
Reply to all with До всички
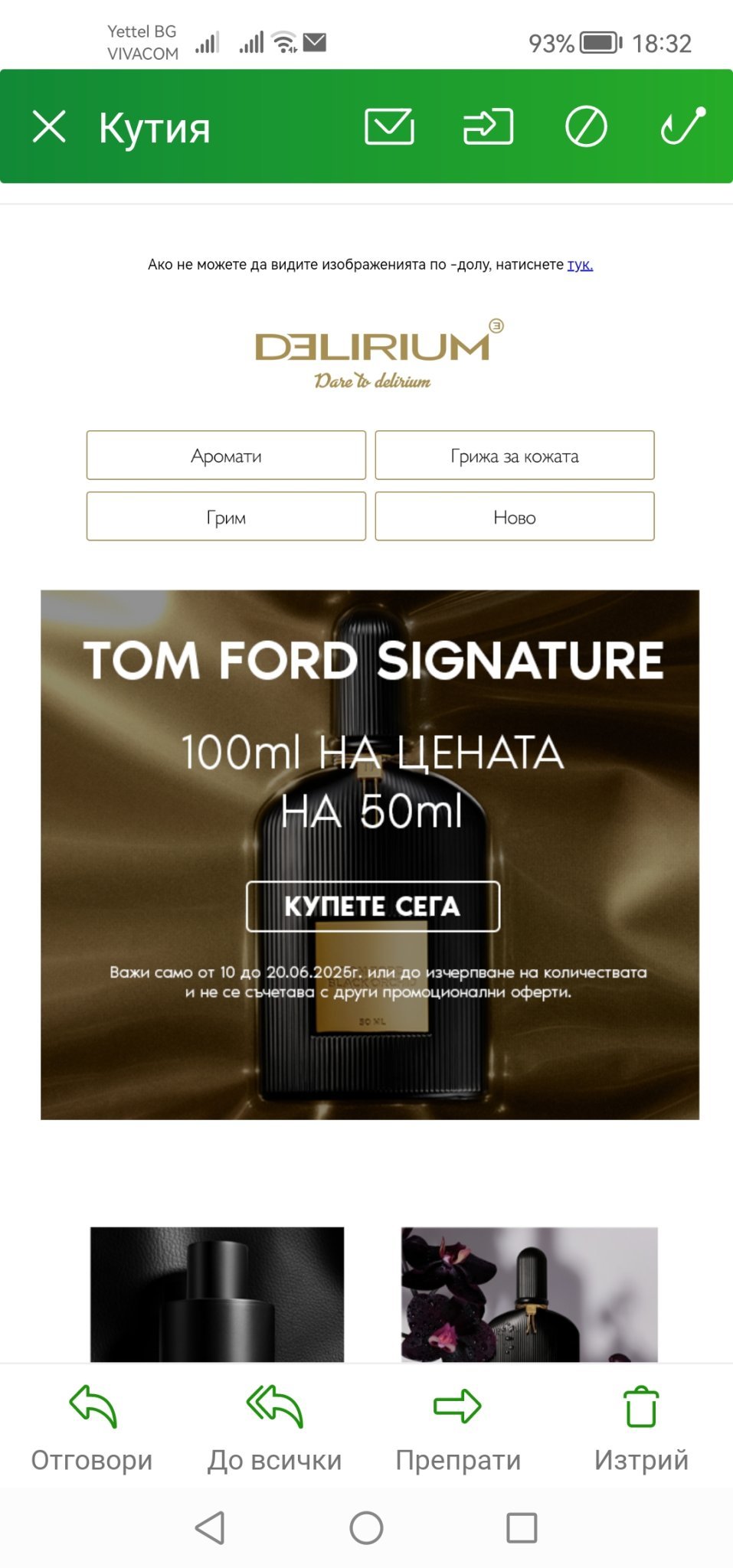(274, 1428)
